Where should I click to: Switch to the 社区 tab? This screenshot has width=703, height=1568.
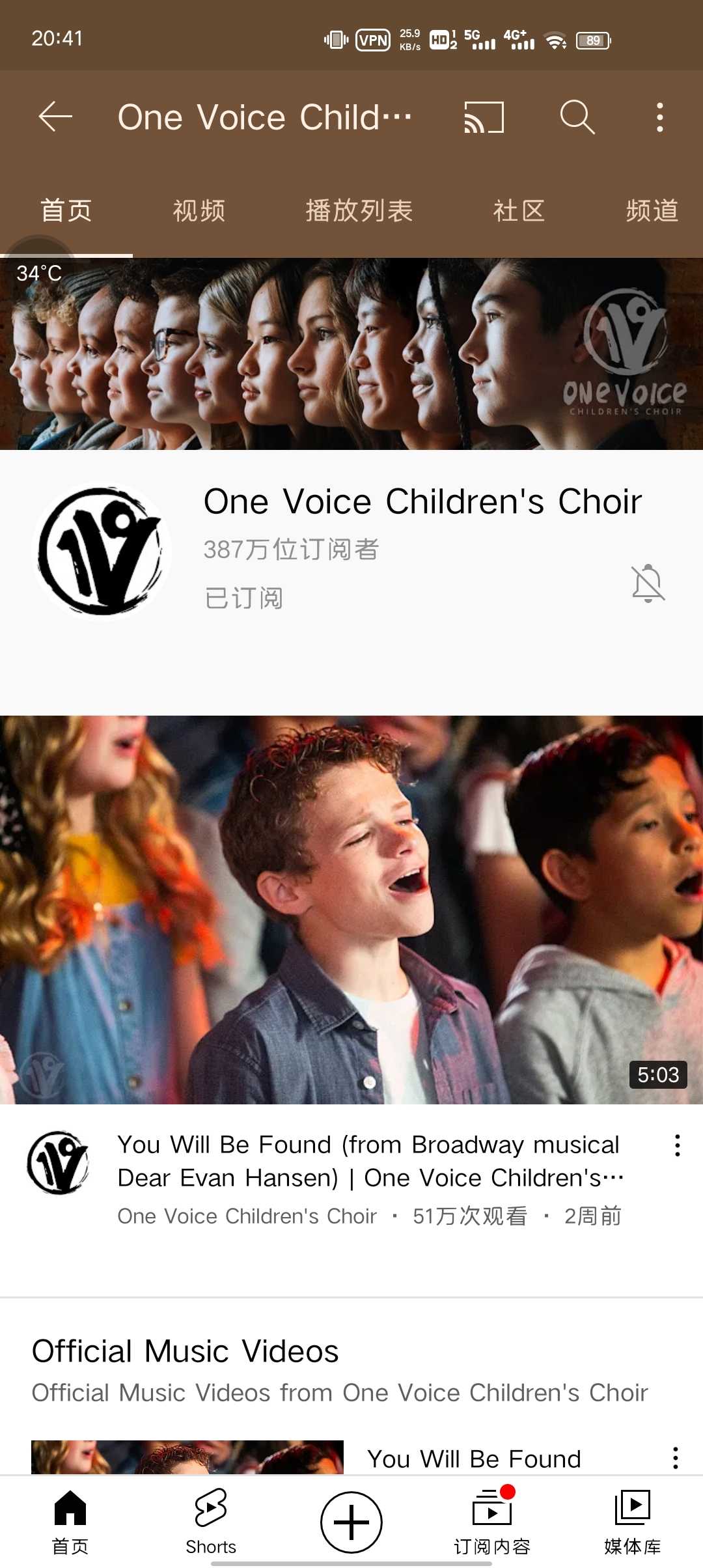(x=519, y=211)
